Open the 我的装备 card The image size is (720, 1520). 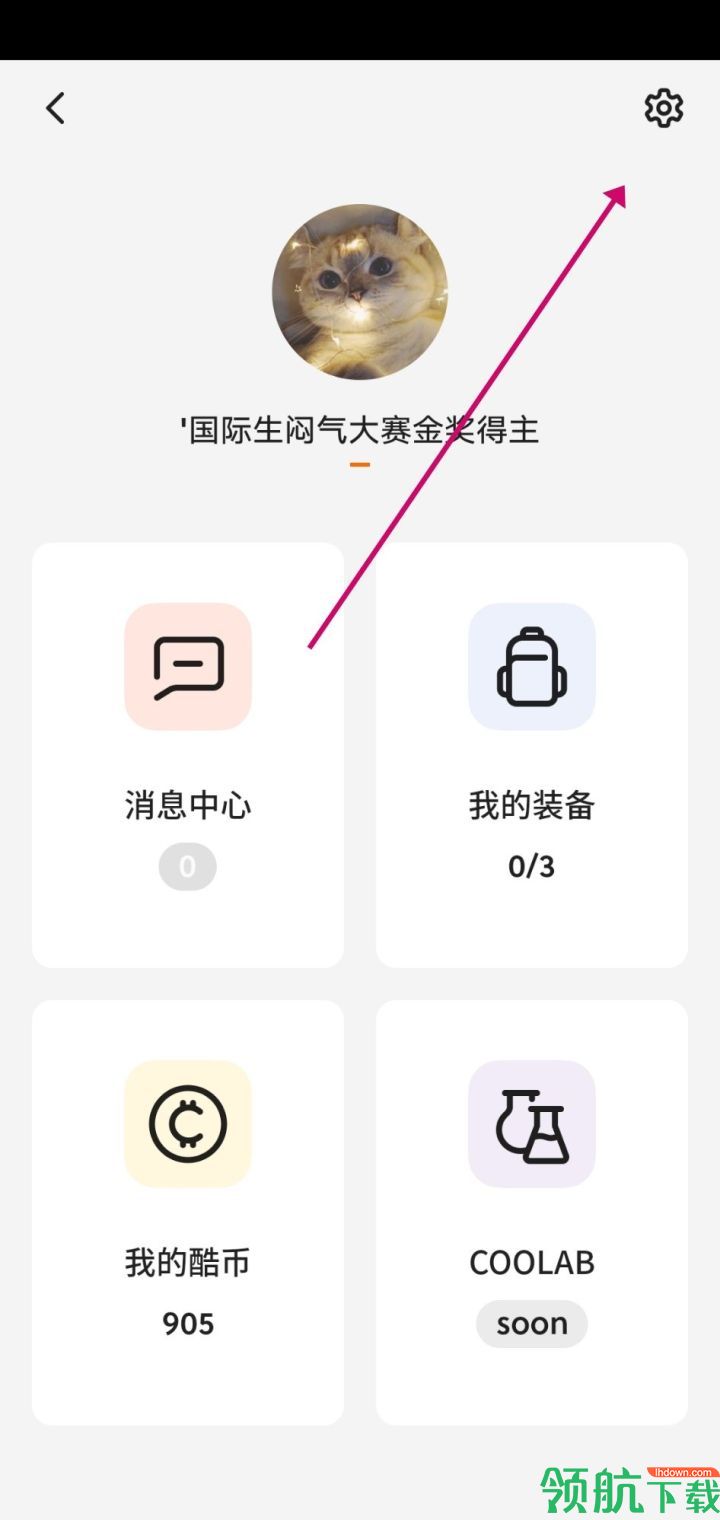pos(532,753)
